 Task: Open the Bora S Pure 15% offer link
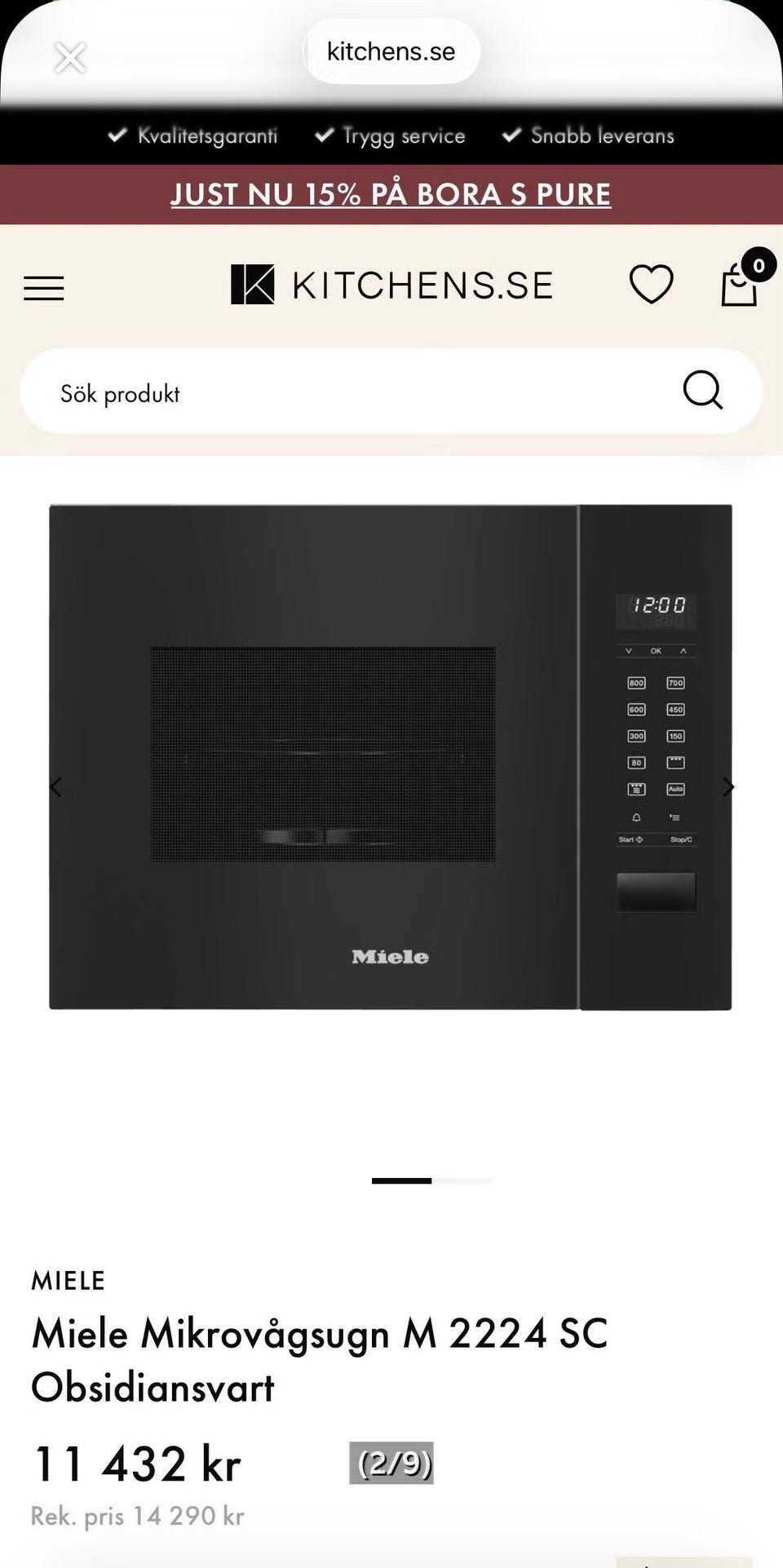[391, 194]
